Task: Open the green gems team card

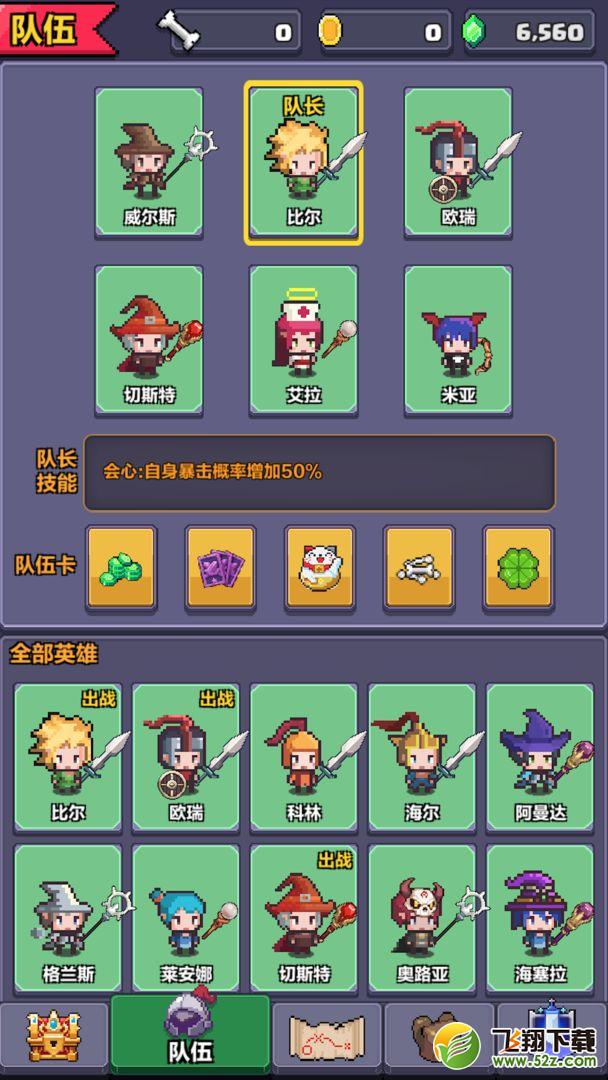Action: coord(121,568)
